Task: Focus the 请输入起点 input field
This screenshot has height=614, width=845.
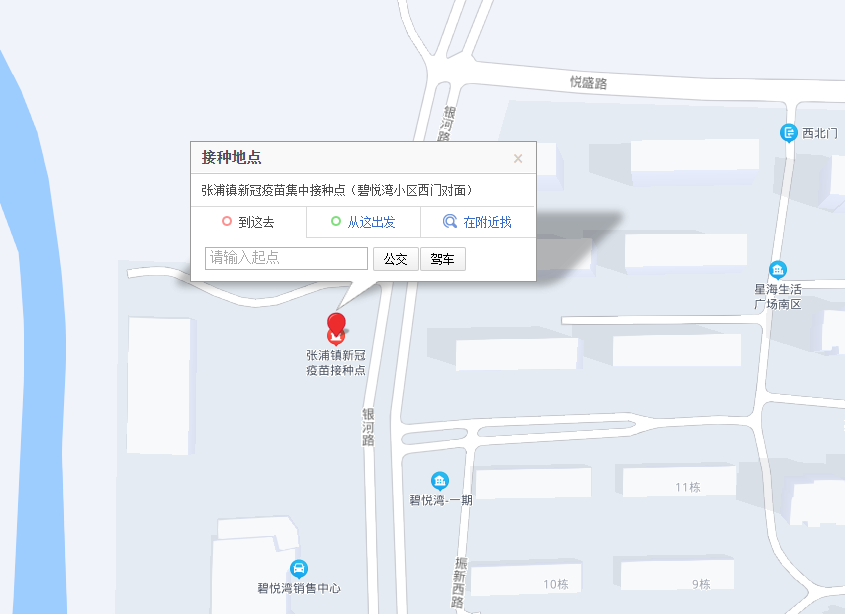Action: pos(286,258)
